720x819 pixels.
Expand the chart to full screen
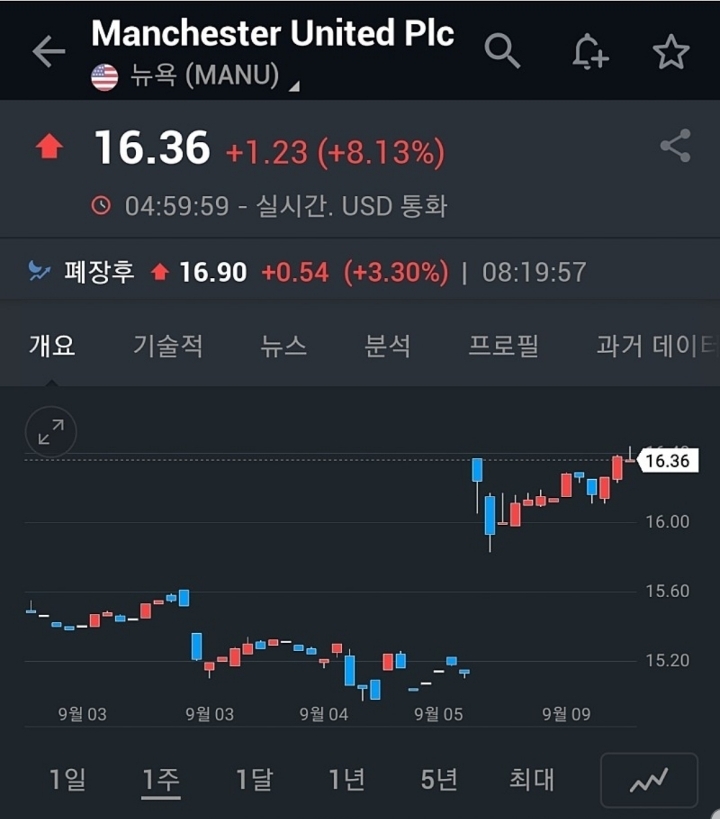(51, 432)
